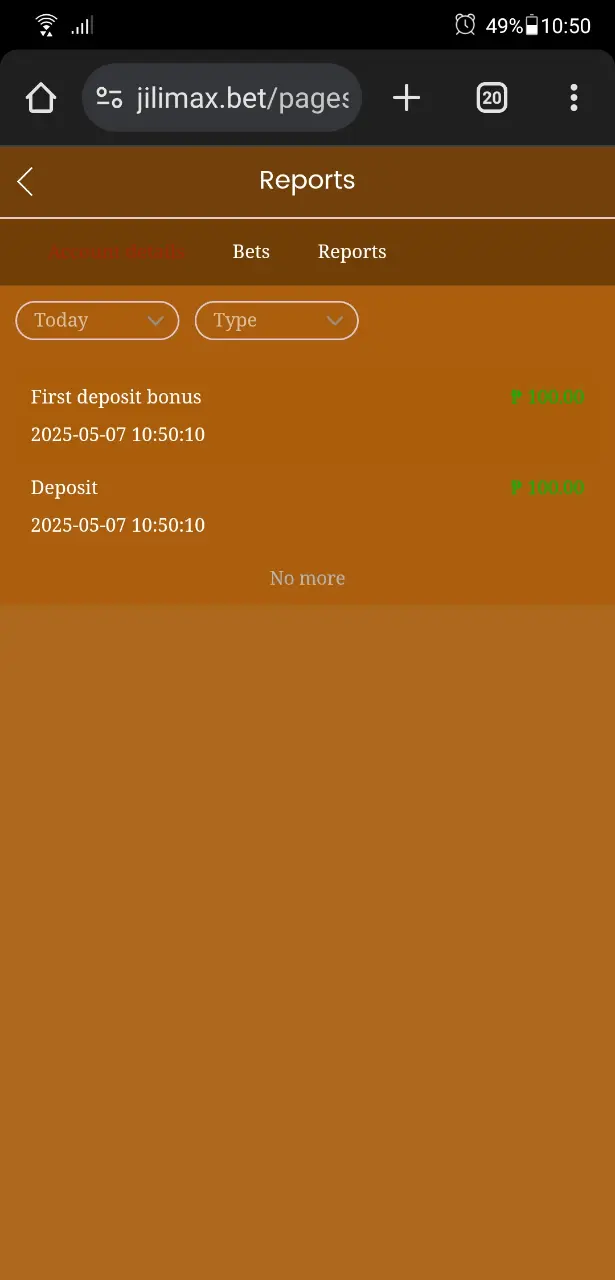Go back from the Reports page

tap(25, 181)
